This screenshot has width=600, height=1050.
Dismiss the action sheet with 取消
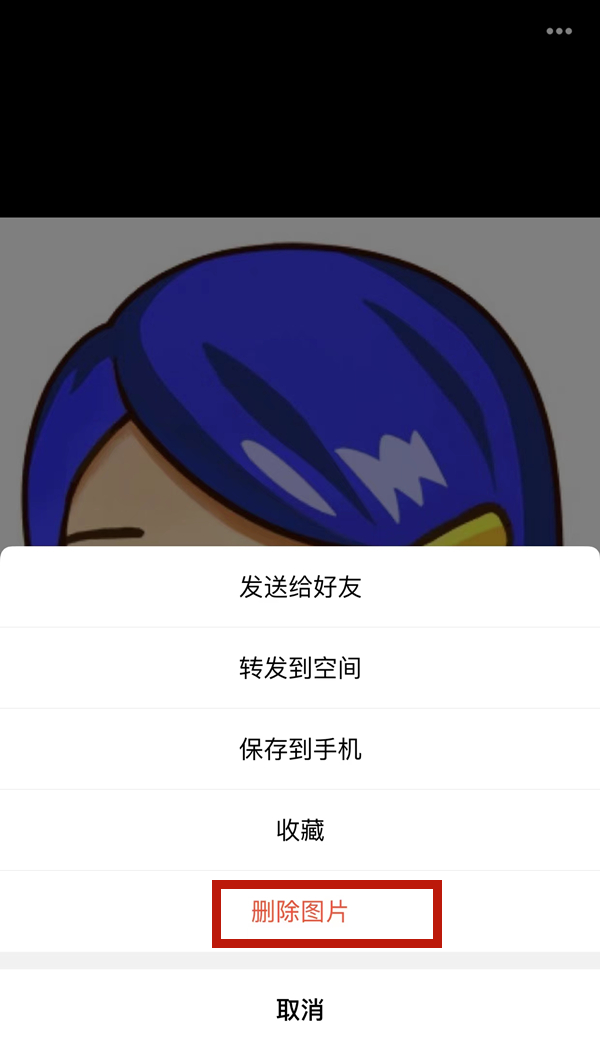300,1009
